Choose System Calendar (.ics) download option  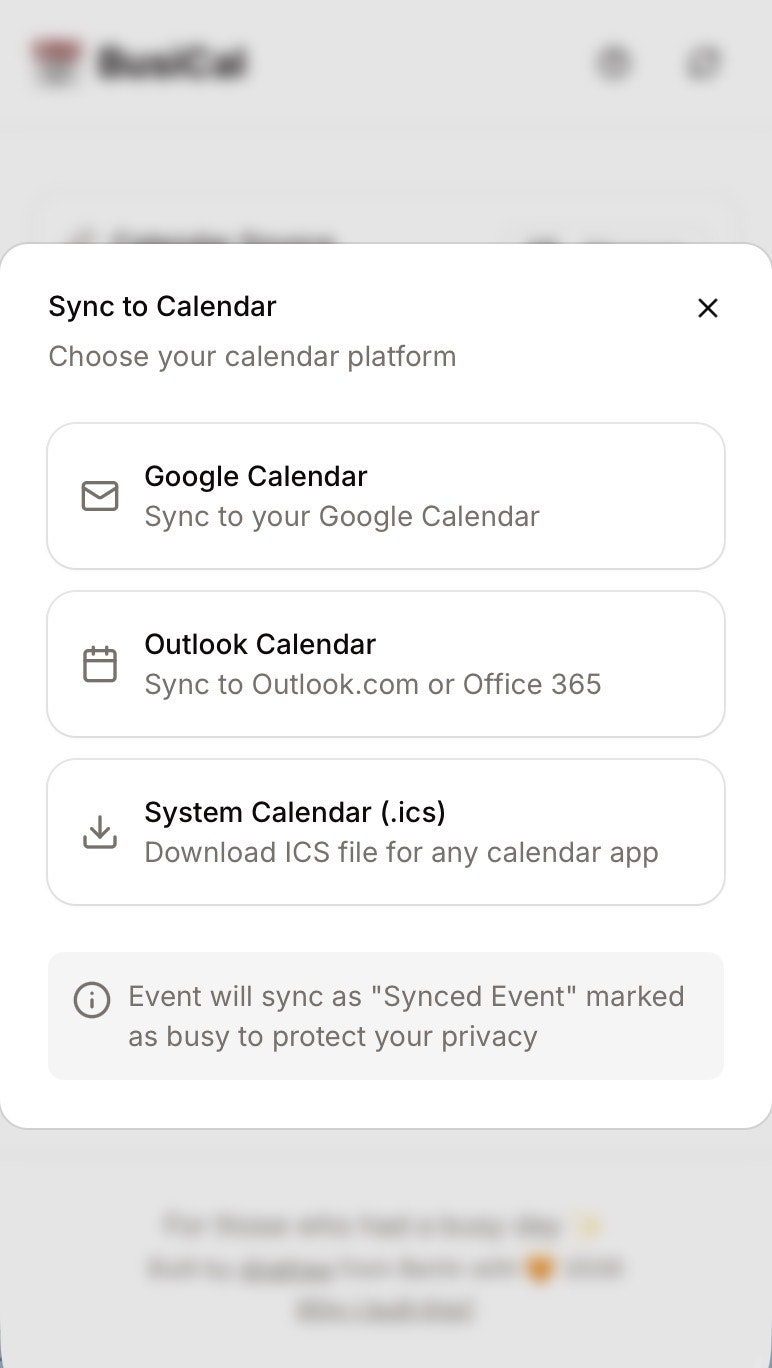(386, 831)
